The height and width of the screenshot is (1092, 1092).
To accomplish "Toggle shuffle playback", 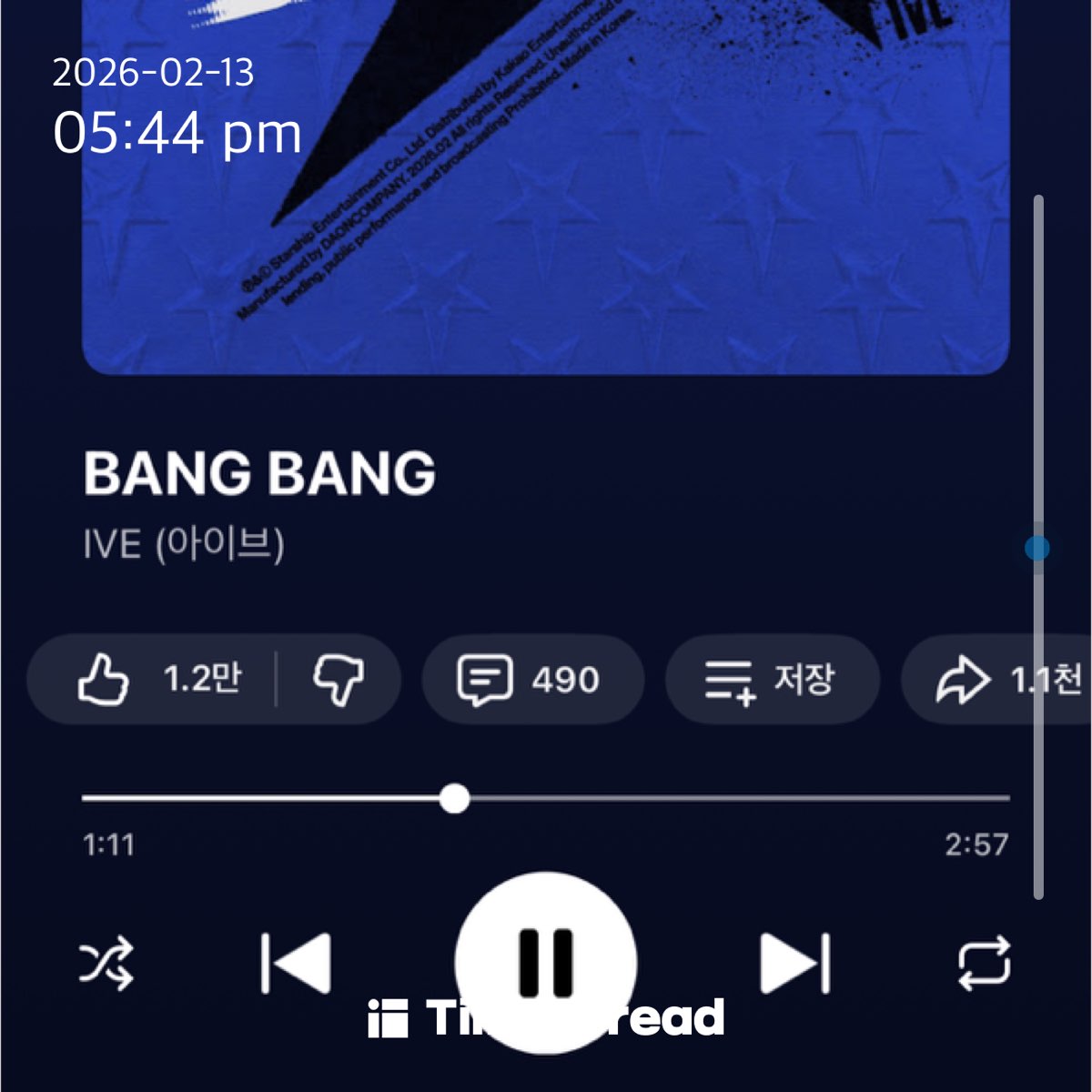I will point(106,964).
